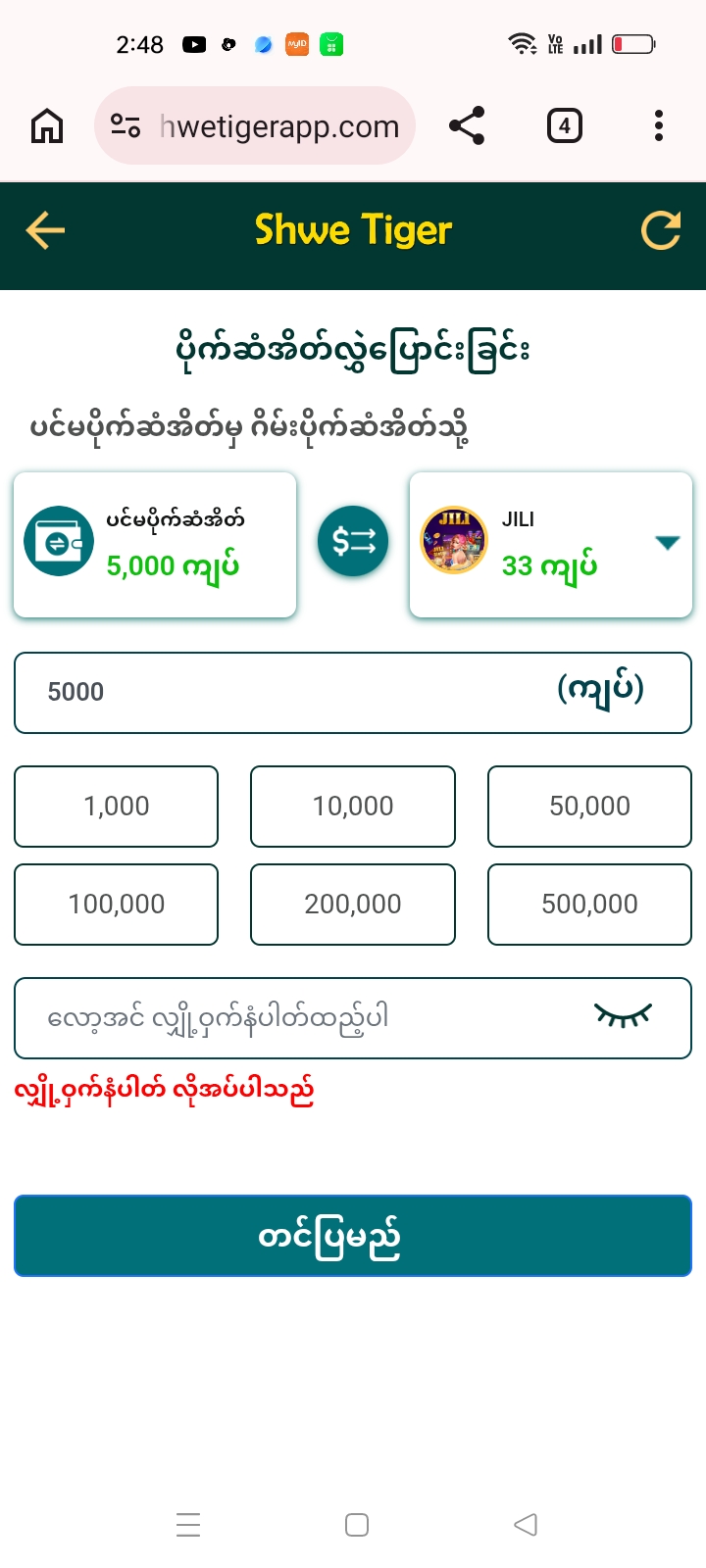Screen dimensions: 706x1568
Task: Open the browser home page
Action: point(47,126)
